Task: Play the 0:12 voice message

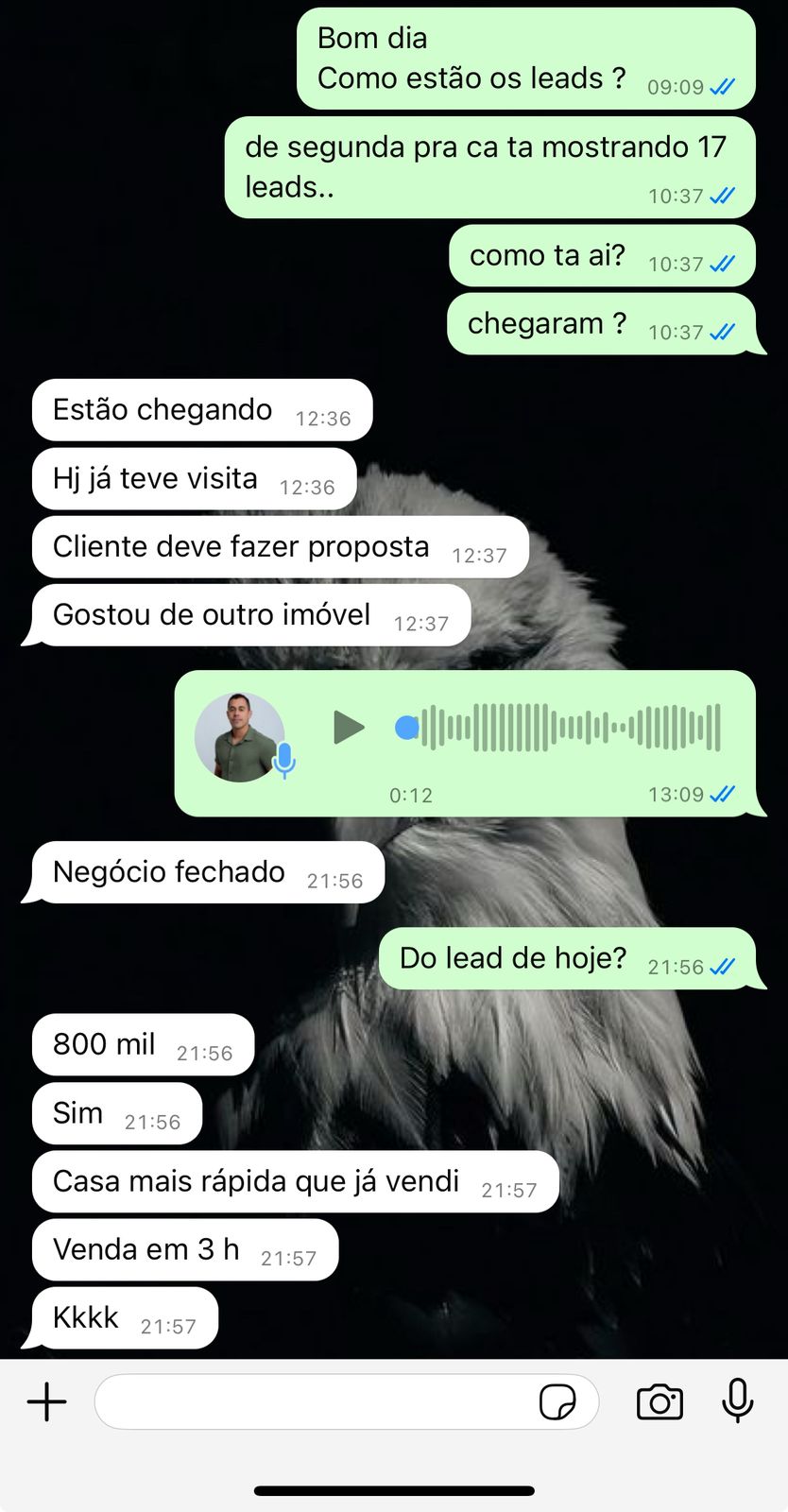Action: (x=349, y=728)
